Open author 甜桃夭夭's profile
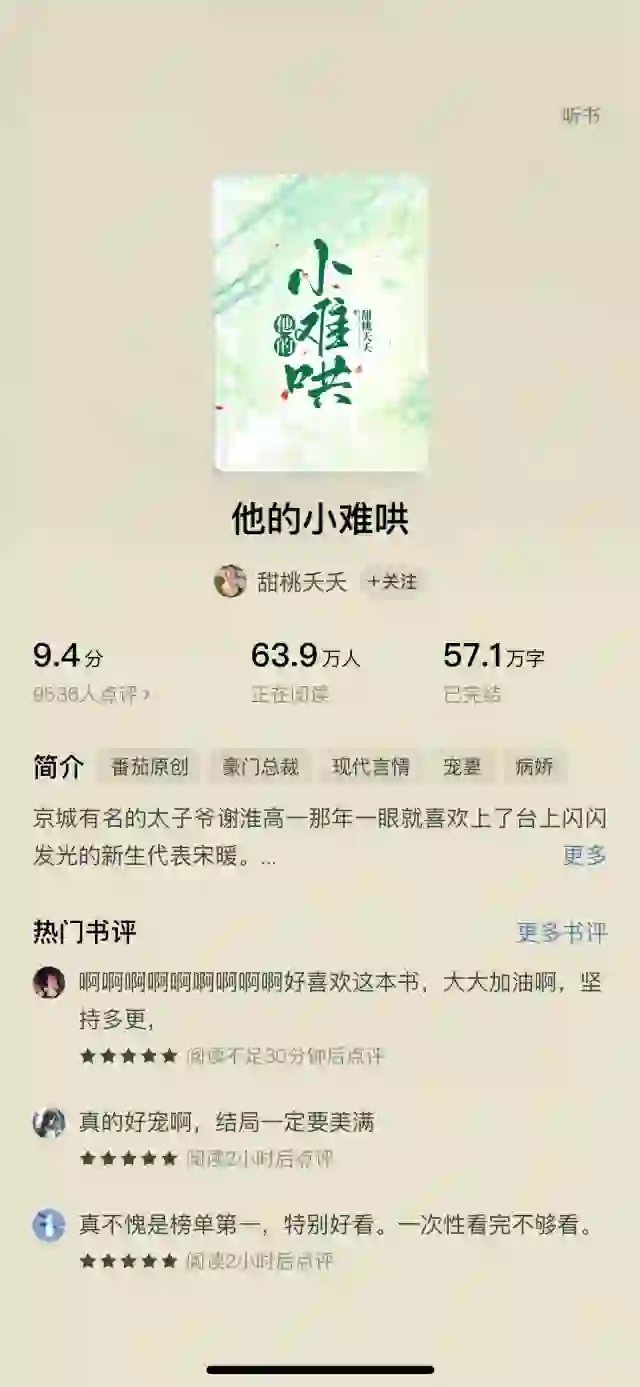Viewport: 640px width, 1387px height. (x=300, y=581)
